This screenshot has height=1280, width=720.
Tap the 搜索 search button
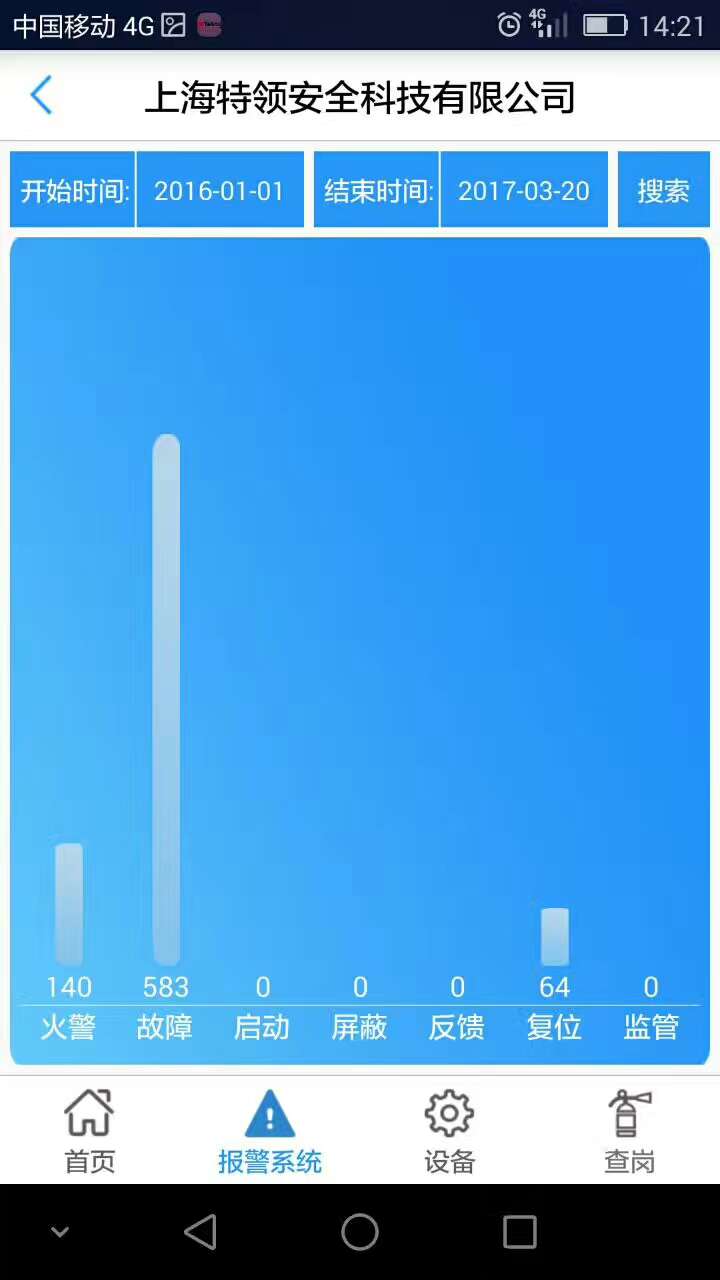coord(663,190)
